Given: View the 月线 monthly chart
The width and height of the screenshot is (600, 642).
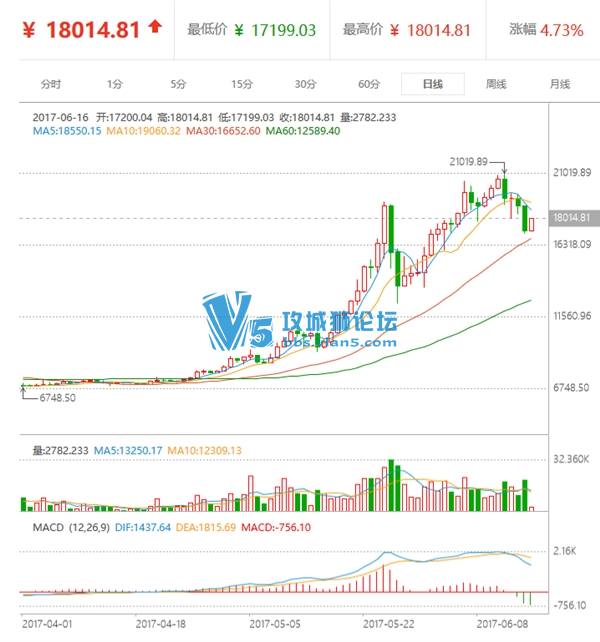Looking at the screenshot, I should tap(559, 84).
